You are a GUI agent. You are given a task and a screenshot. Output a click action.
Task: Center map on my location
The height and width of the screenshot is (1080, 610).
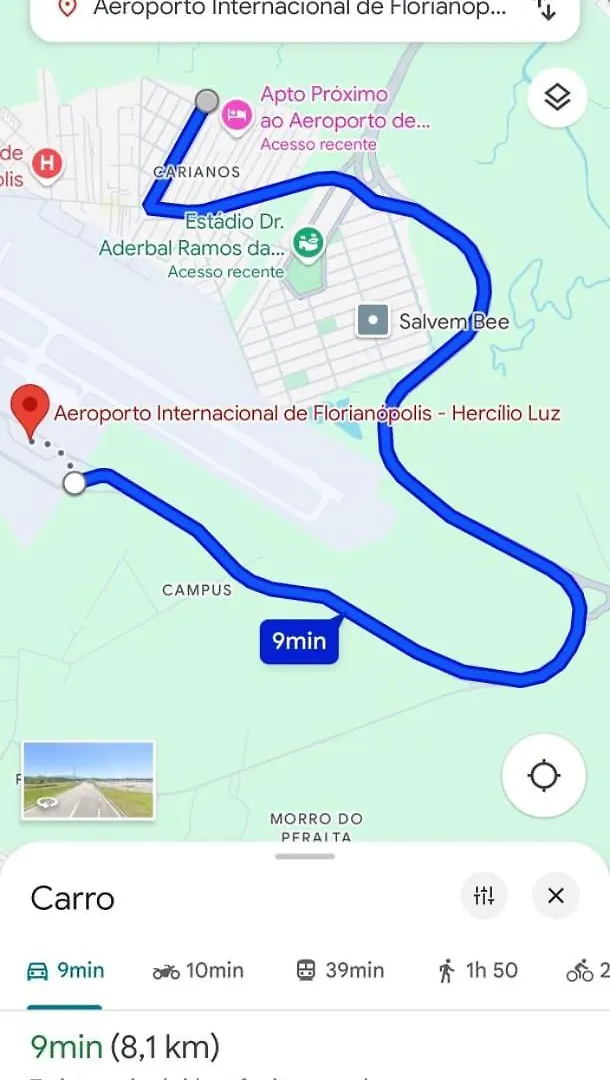point(543,775)
